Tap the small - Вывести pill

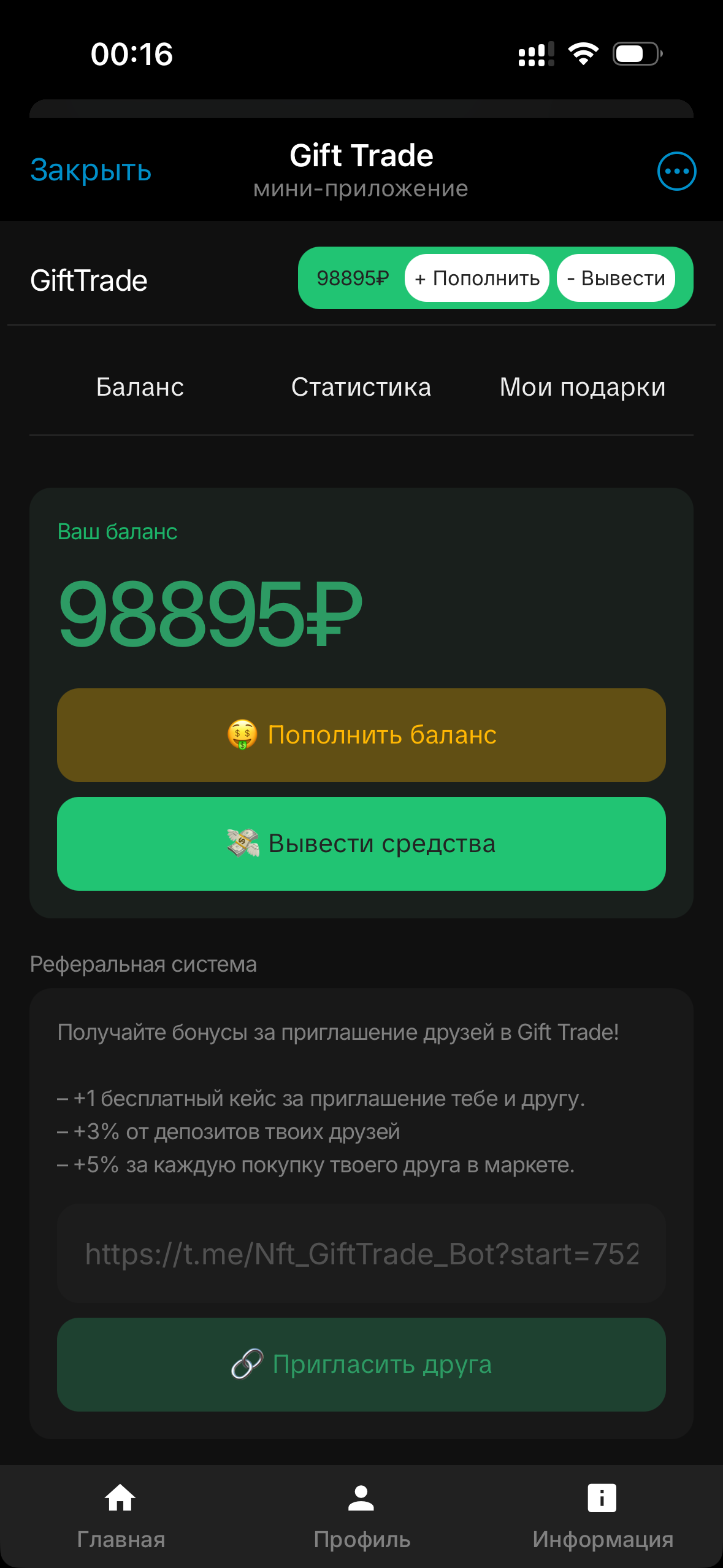(x=616, y=278)
